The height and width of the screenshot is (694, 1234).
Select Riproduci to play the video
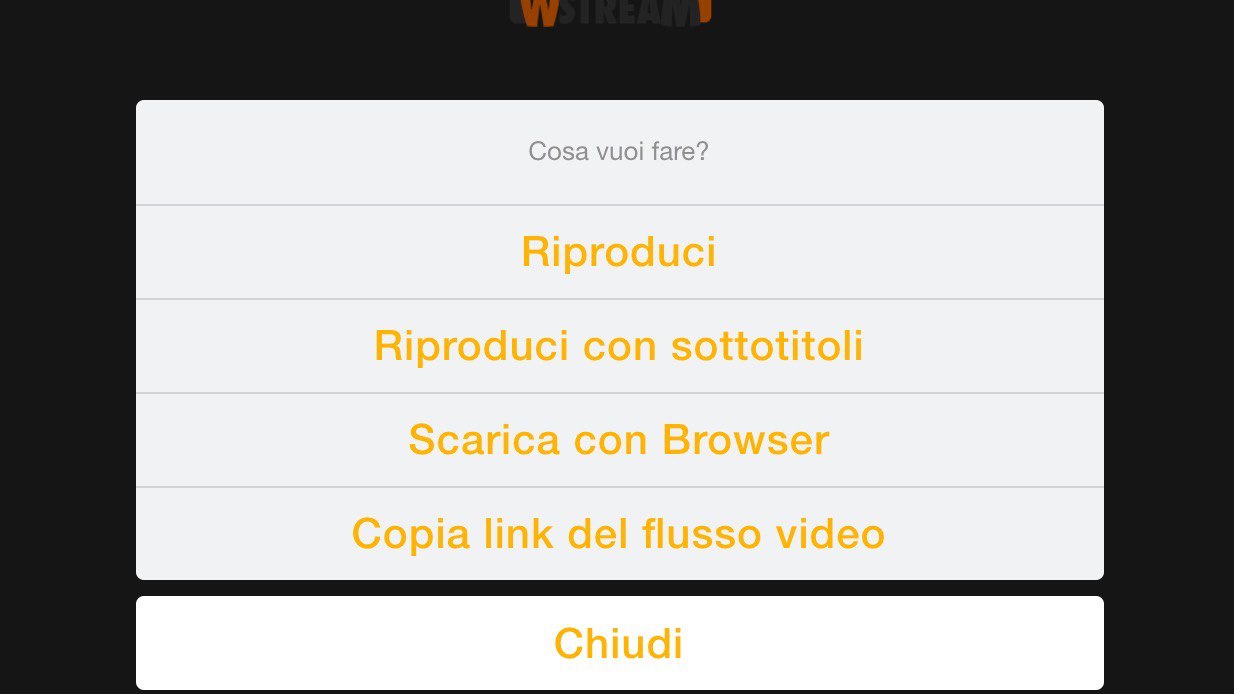[x=619, y=252]
